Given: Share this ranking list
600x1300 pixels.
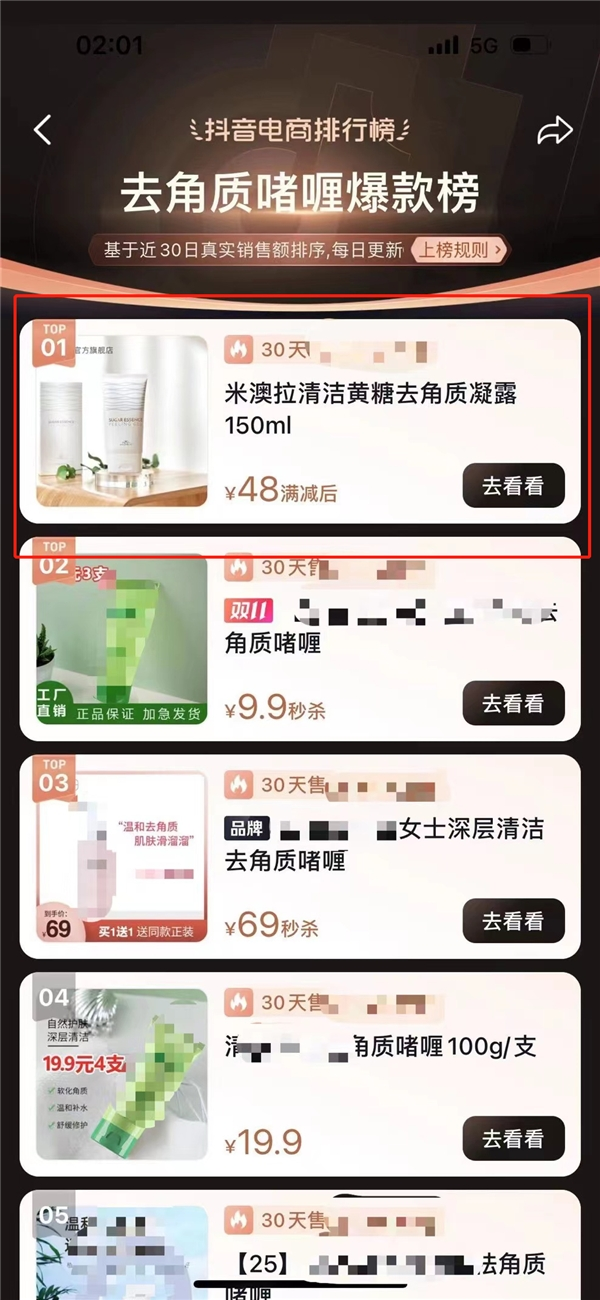Looking at the screenshot, I should (554, 130).
